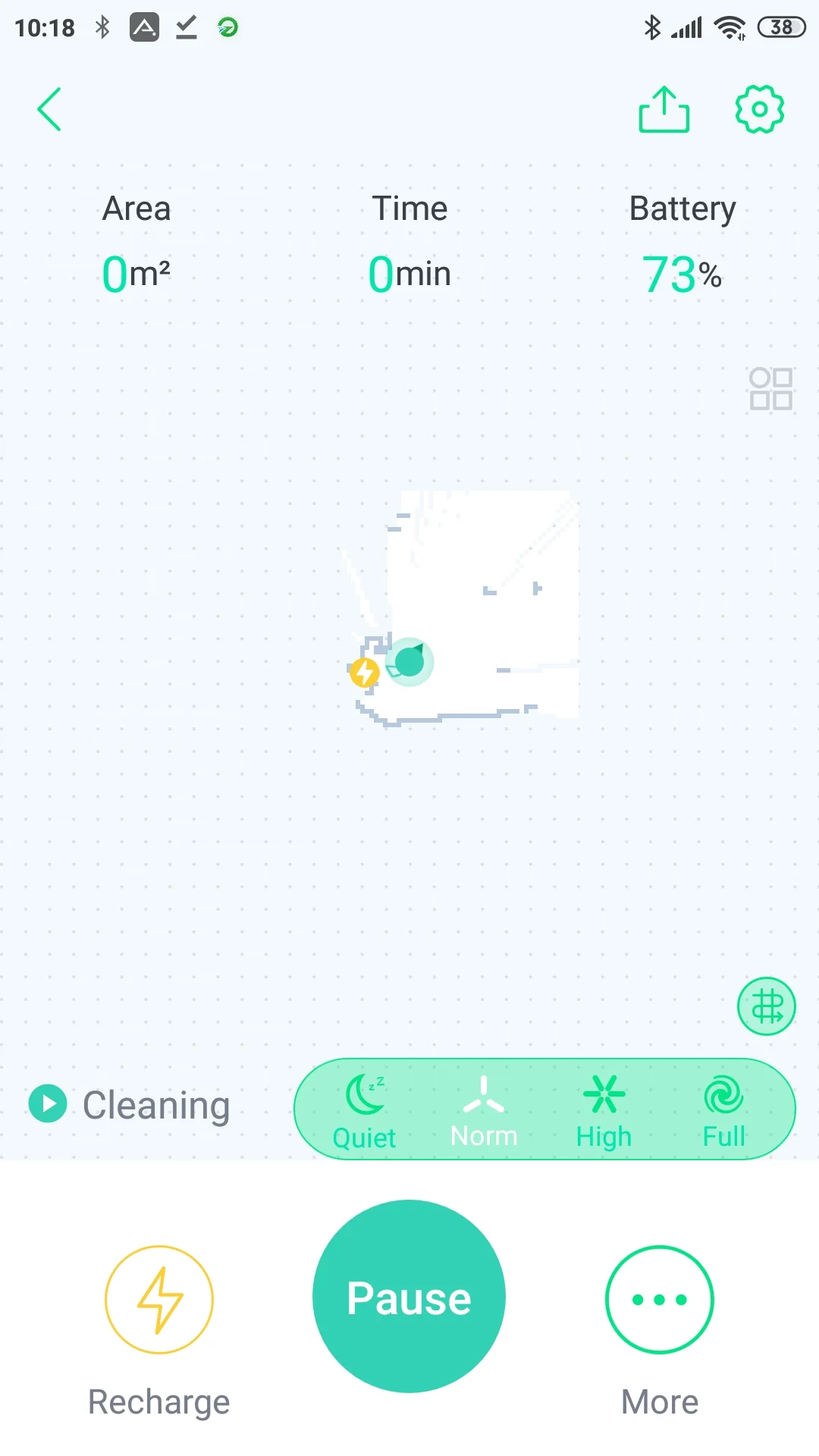Open the grid layout icon
This screenshot has height=1456, width=819.
point(770,389)
